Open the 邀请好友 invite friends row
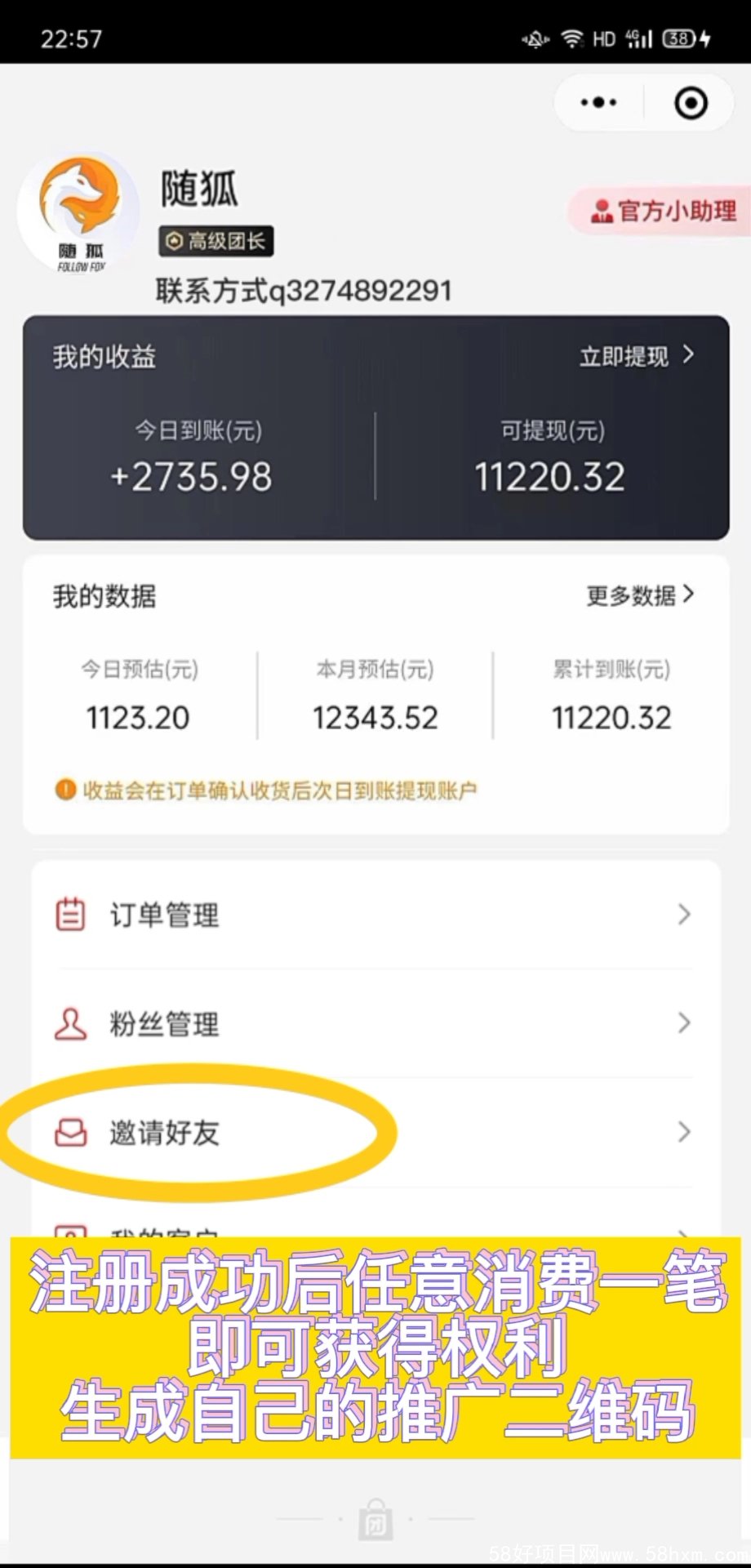The width and height of the screenshot is (751, 1568). (375, 1132)
